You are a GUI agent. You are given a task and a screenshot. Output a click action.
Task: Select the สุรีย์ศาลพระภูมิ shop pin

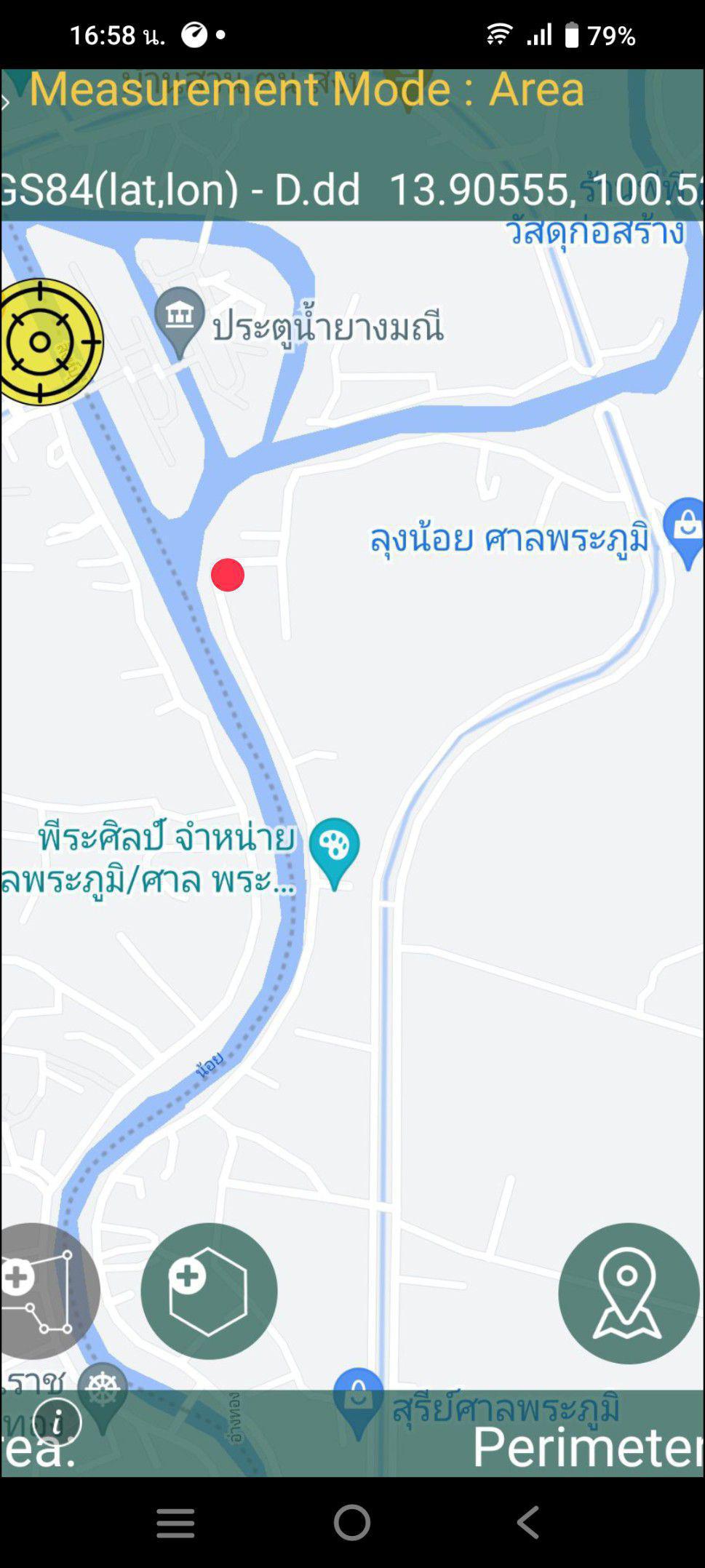(358, 1404)
